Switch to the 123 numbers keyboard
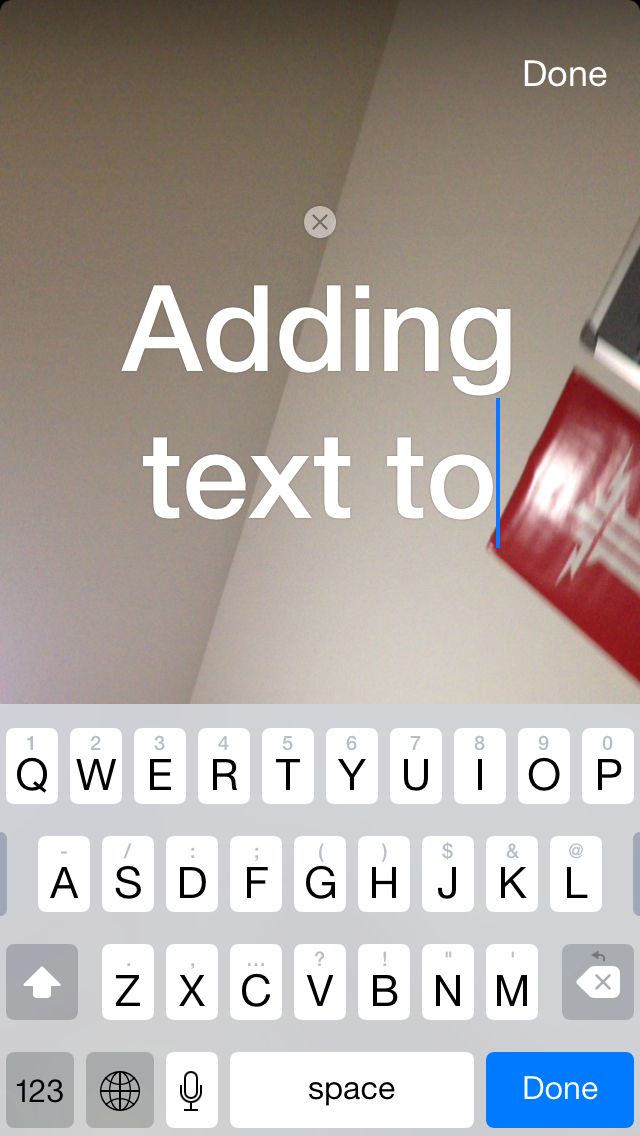640x1136 pixels. (x=40, y=1088)
